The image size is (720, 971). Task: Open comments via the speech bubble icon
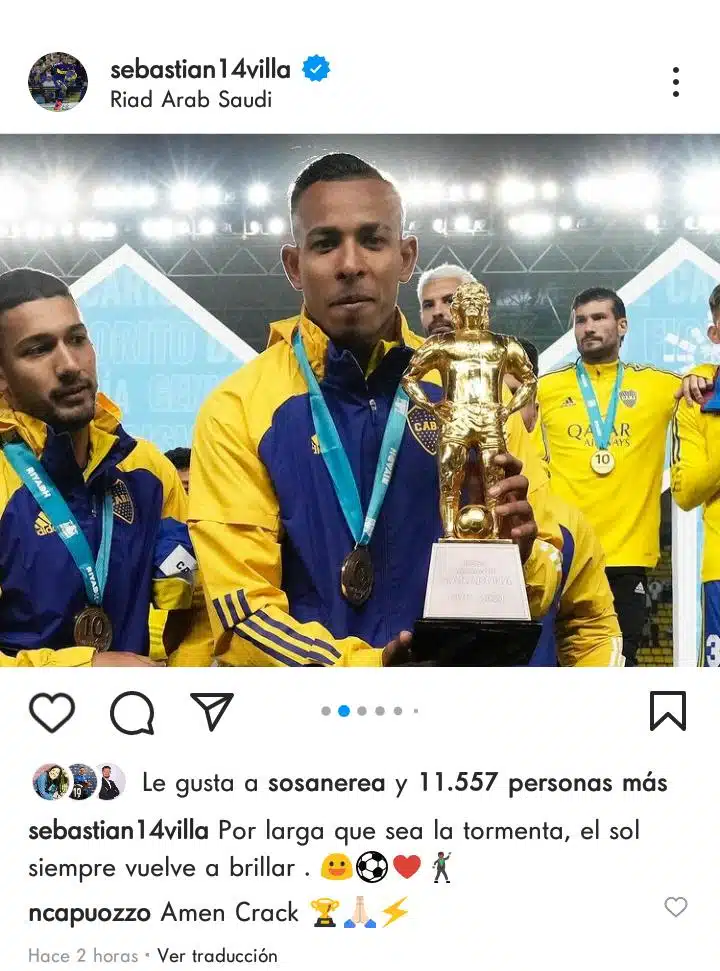point(132,712)
